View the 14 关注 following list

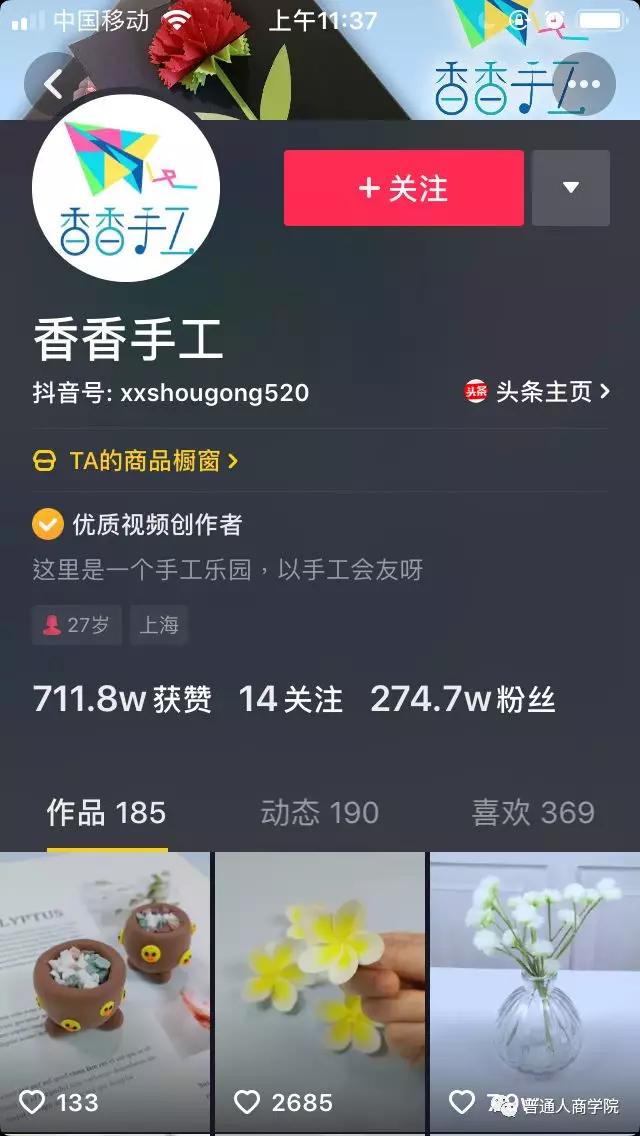[x=290, y=699]
